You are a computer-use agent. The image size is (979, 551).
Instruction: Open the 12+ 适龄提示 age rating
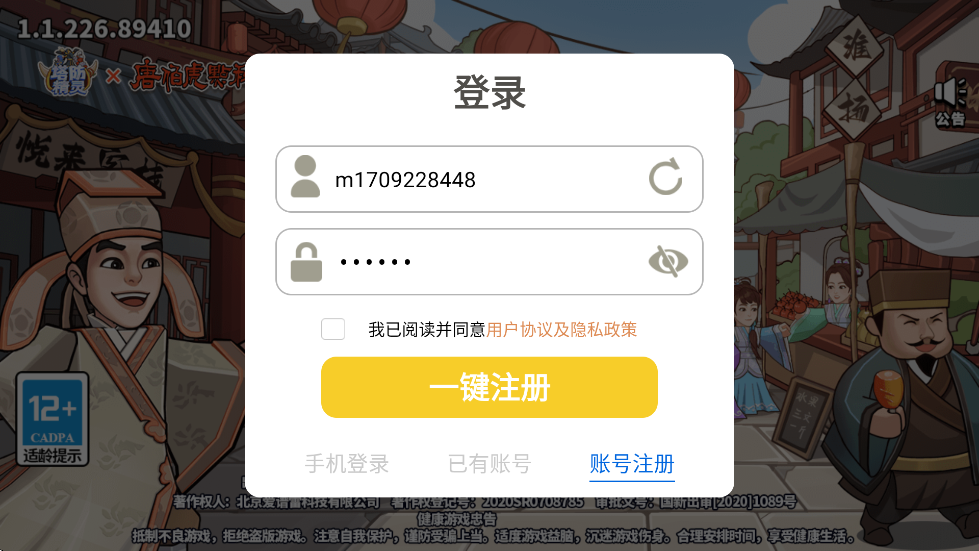click(x=52, y=420)
